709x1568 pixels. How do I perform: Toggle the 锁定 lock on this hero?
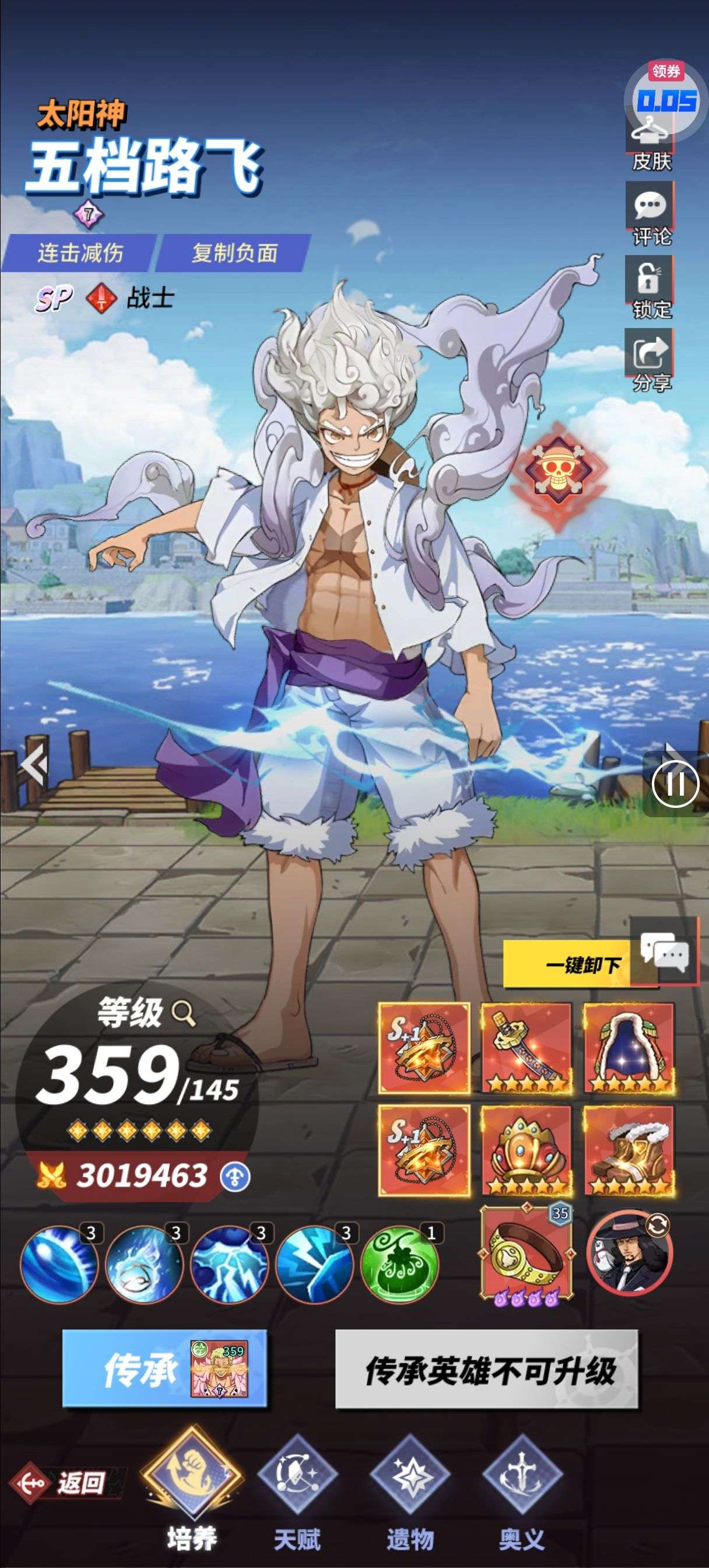click(650, 289)
